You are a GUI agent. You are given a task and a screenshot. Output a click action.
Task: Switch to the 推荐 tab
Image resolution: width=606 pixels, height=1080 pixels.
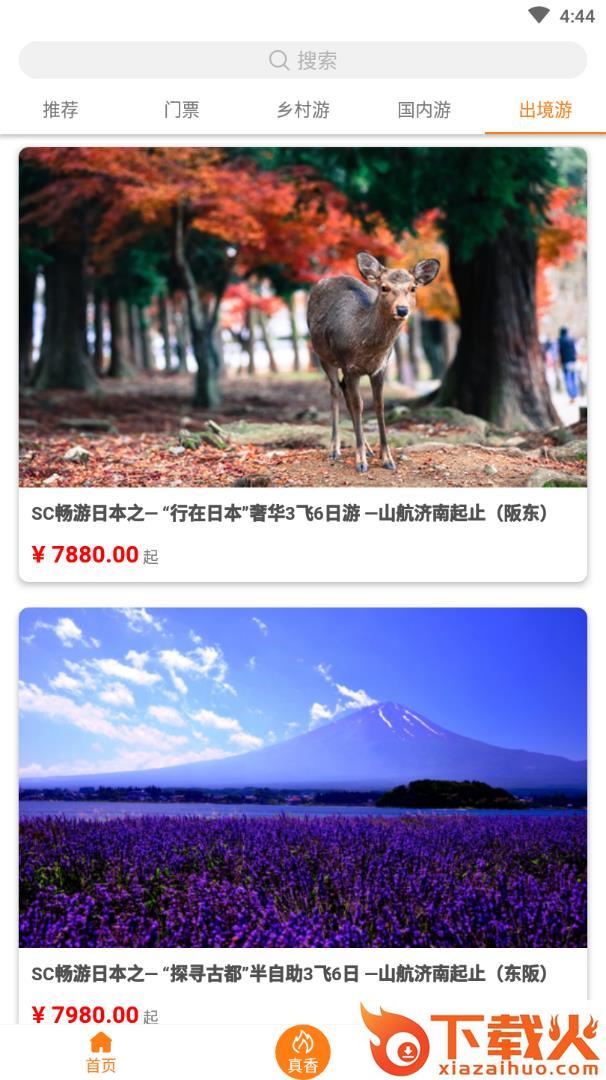[60, 110]
